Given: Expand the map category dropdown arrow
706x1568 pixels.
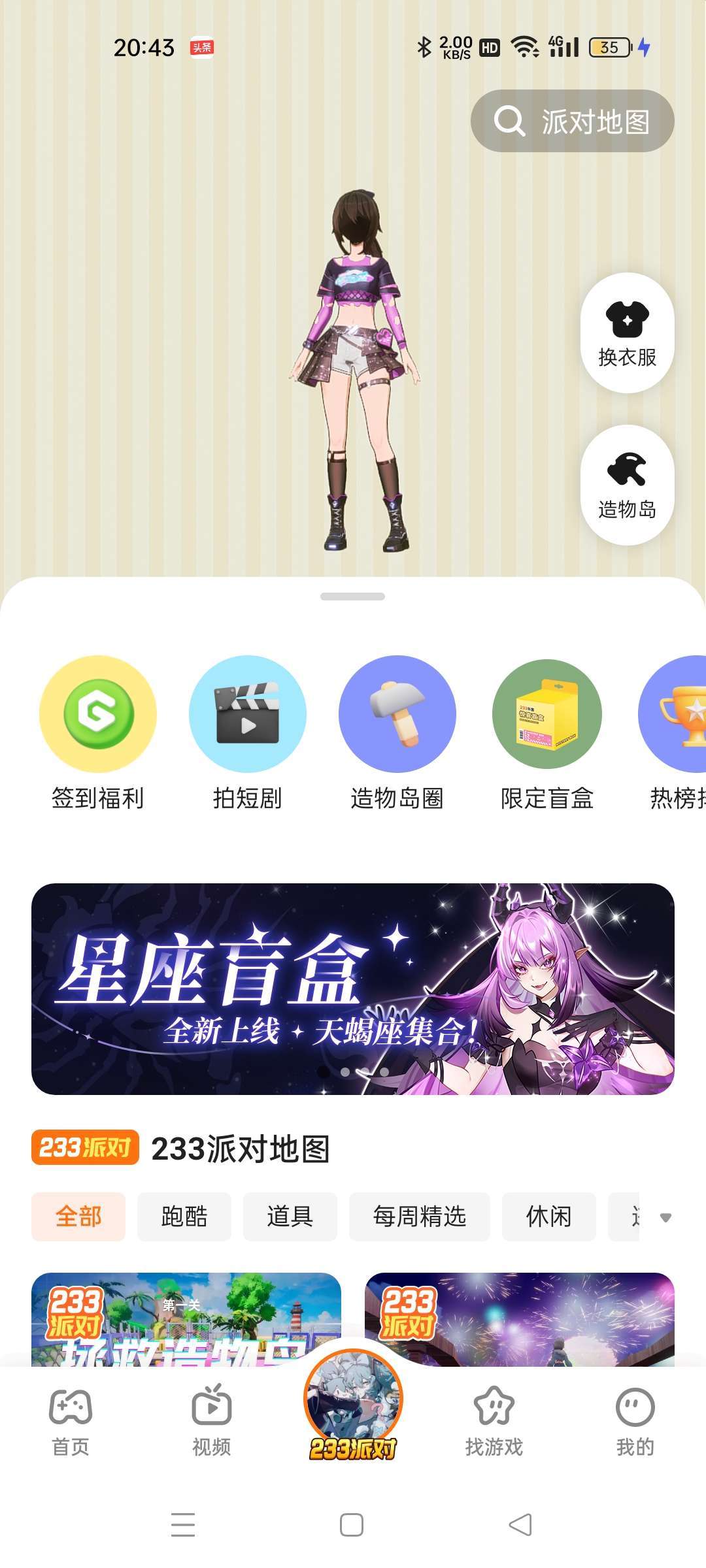Looking at the screenshot, I should point(665,1218).
